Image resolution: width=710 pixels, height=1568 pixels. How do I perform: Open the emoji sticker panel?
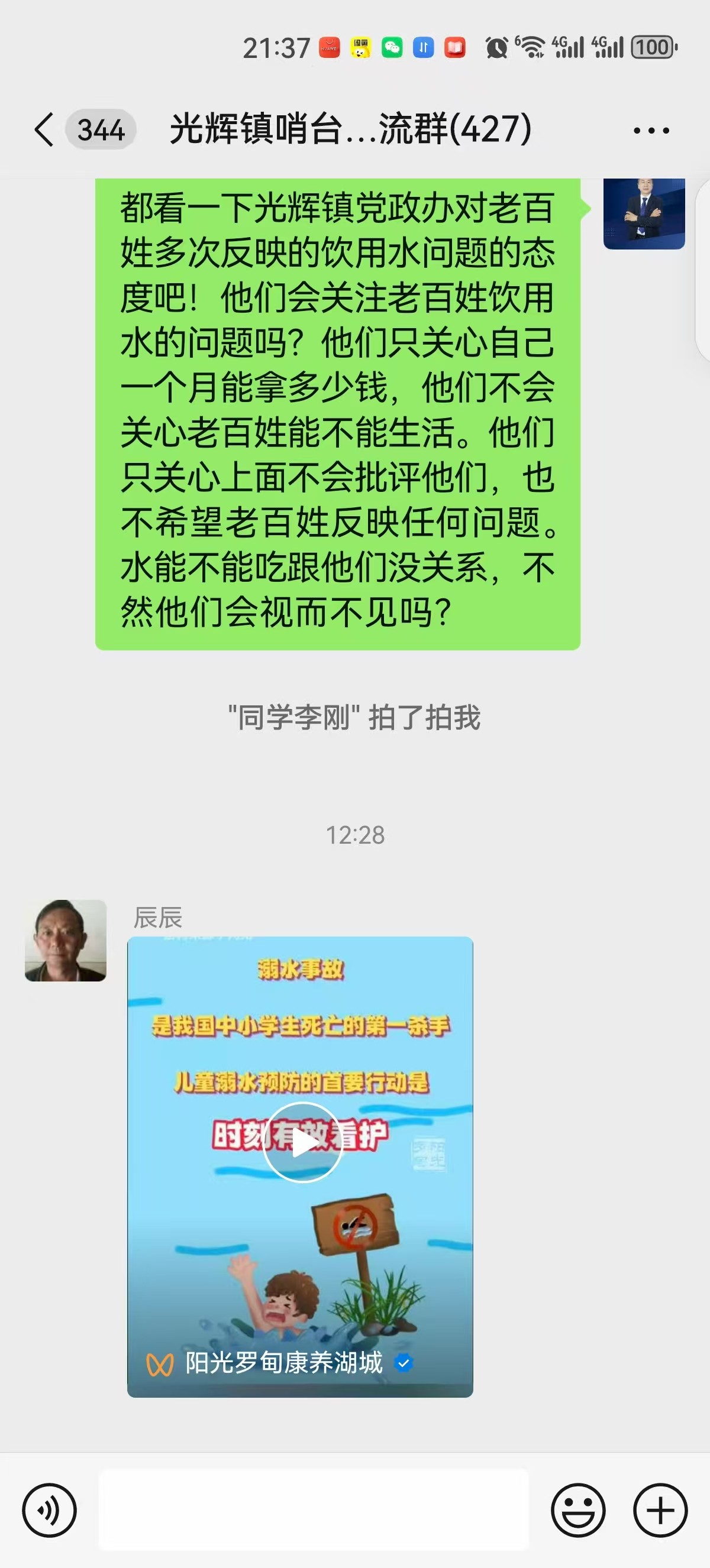578,1510
